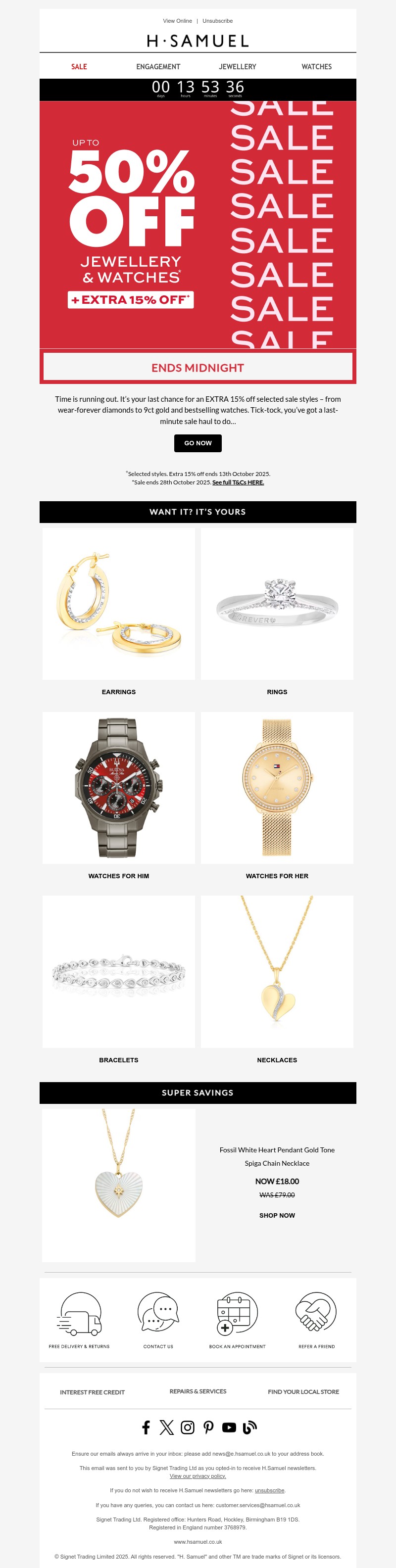View our privacy policy link
The image size is (396, 1568).
coord(198,1475)
